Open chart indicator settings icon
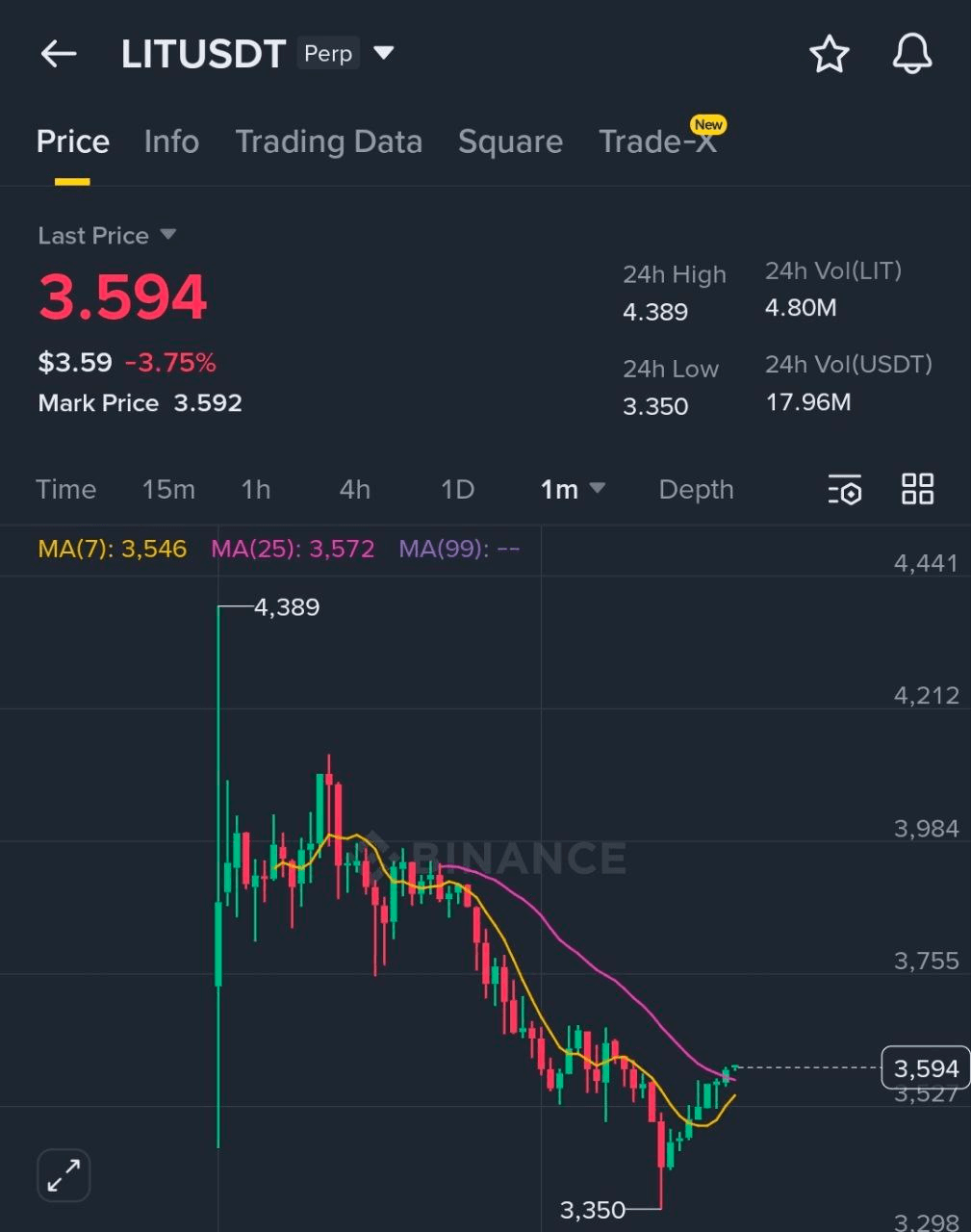 click(844, 489)
